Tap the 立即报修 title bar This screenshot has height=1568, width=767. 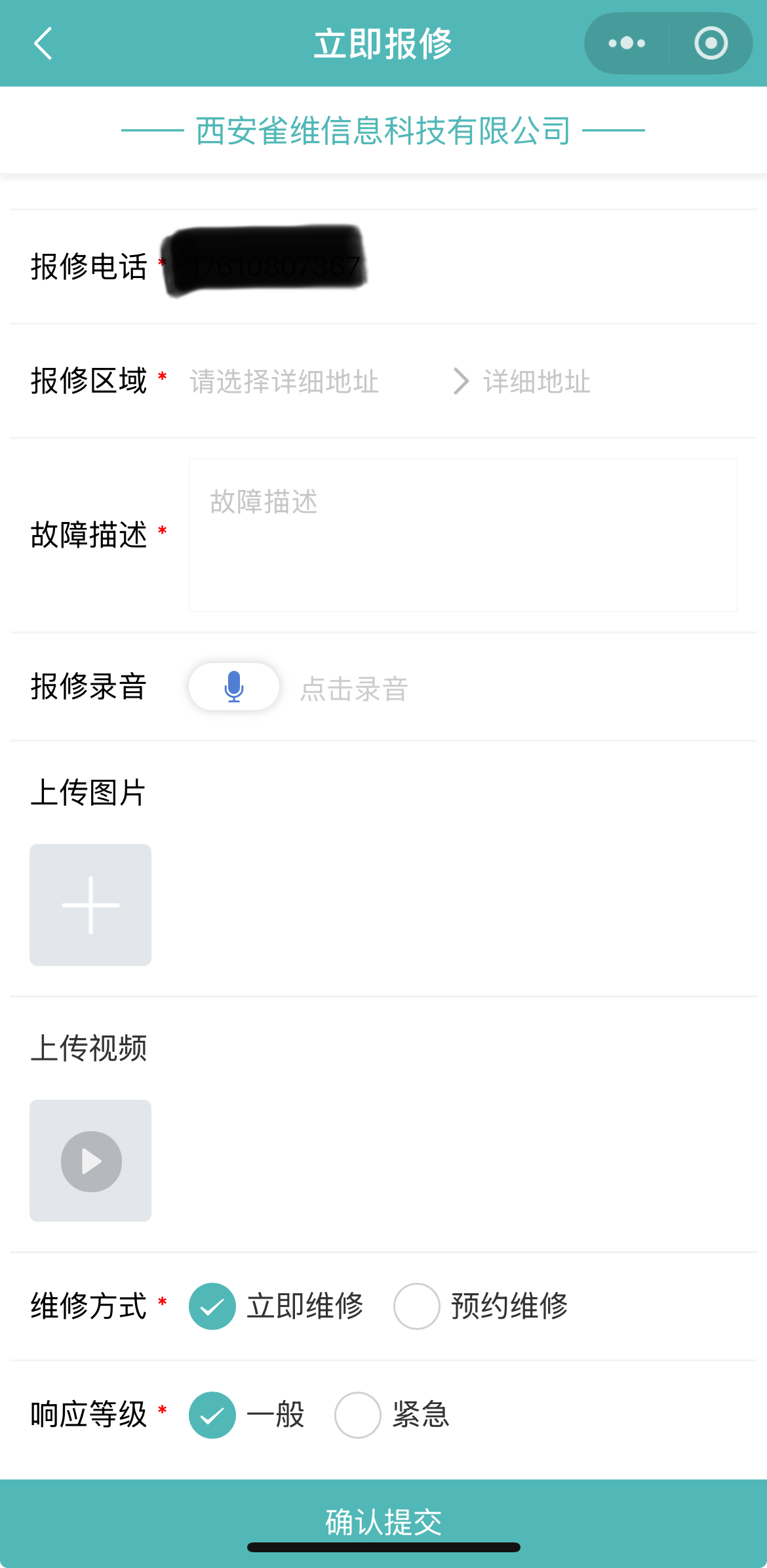383,43
